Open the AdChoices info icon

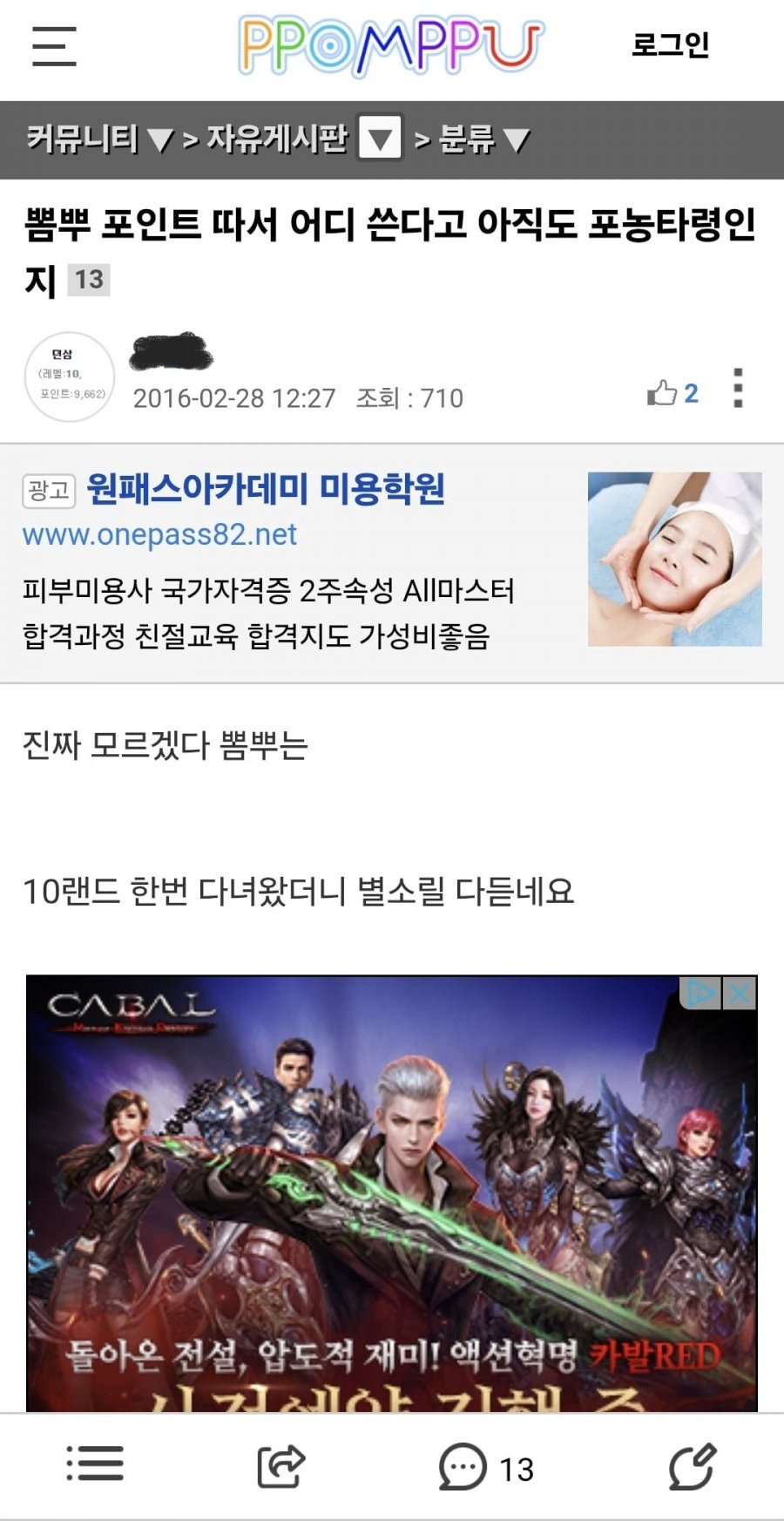tap(700, 993)
